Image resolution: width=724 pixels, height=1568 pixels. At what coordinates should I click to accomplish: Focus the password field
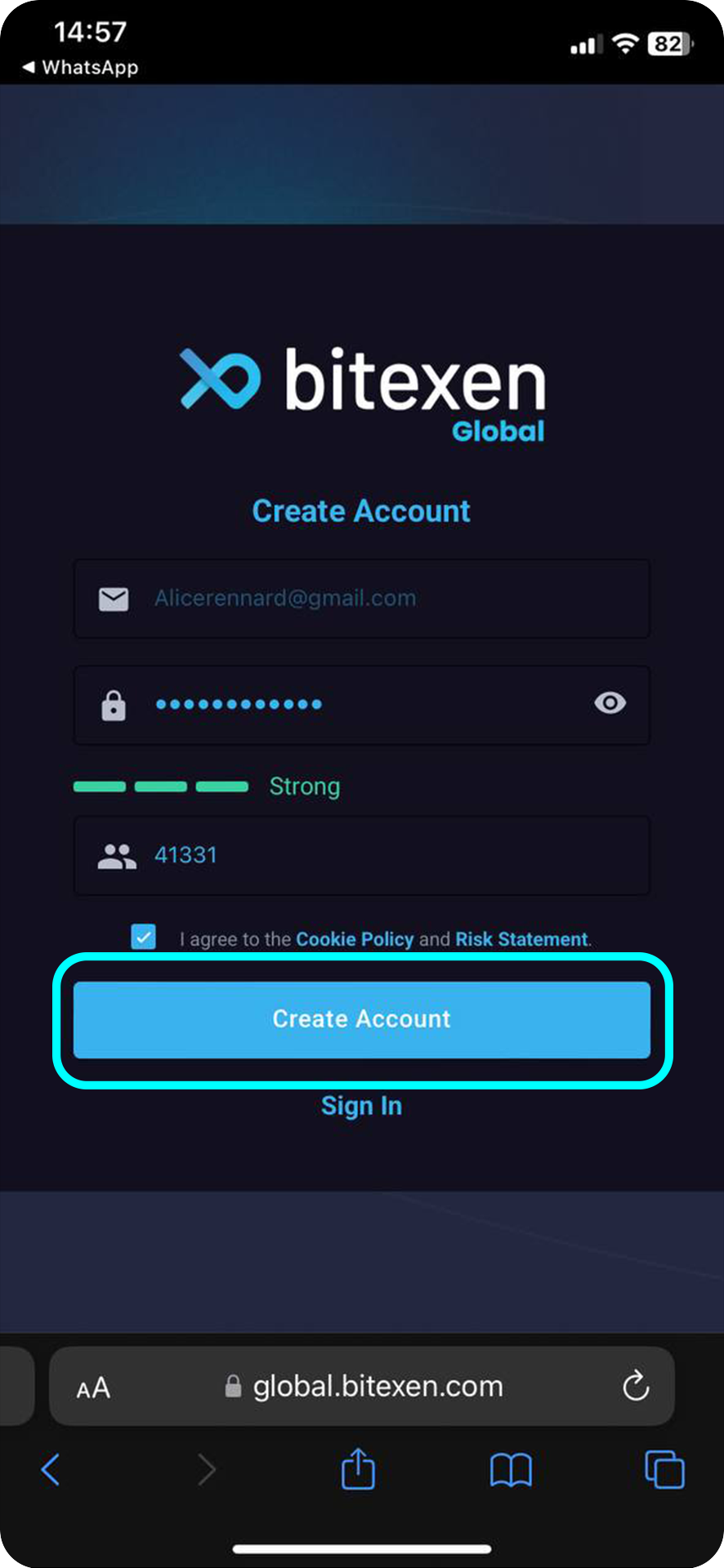pos(362,705)
